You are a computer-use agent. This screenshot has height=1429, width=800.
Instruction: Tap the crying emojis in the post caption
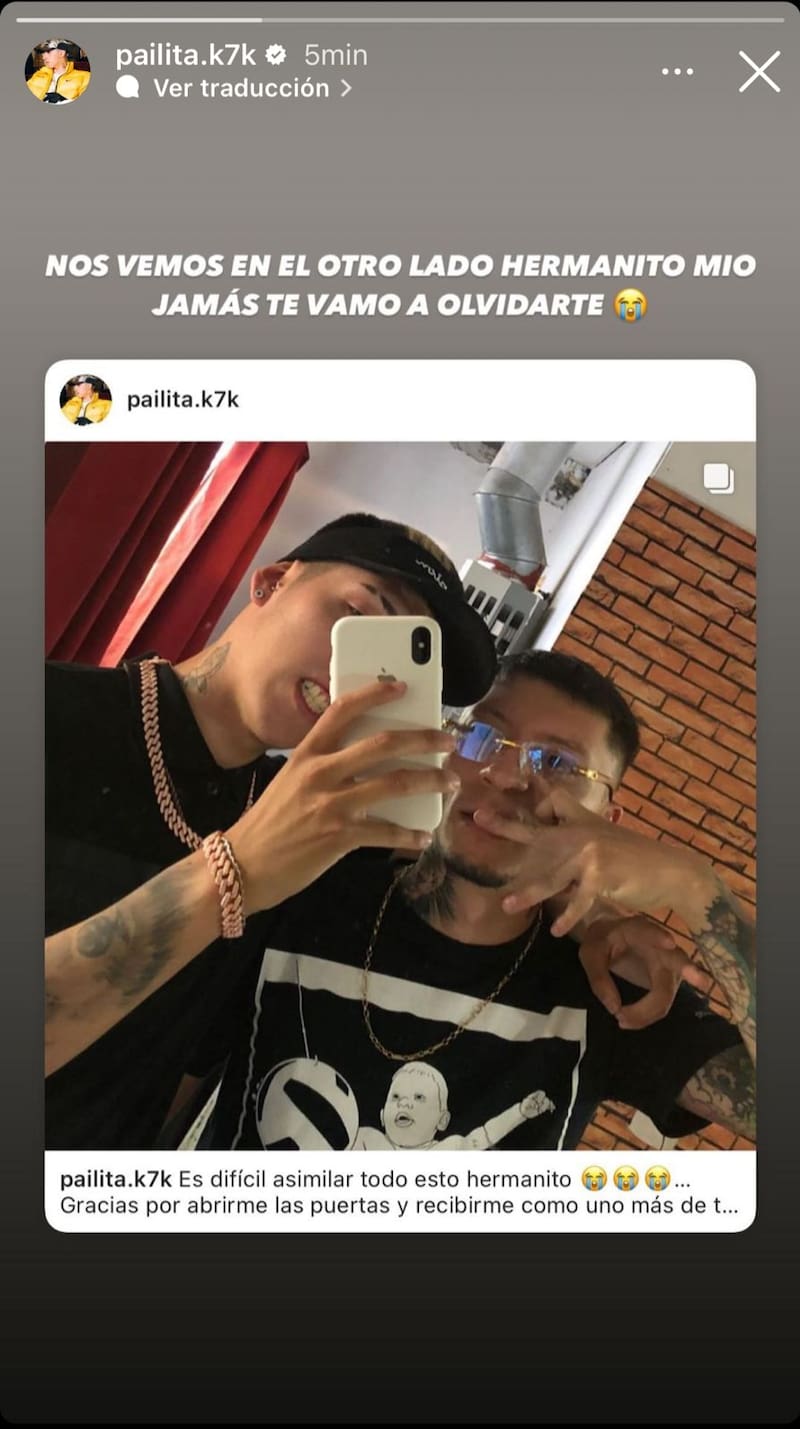tap(625, 1179)
